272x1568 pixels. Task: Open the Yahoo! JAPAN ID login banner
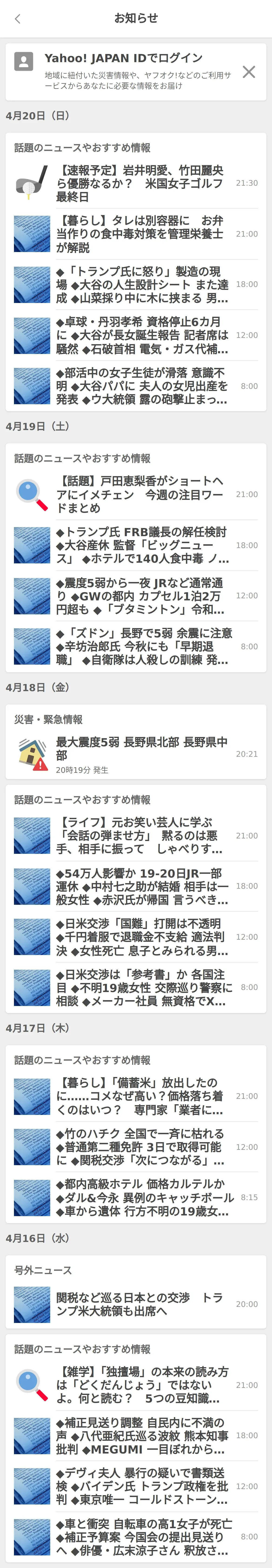134,71
